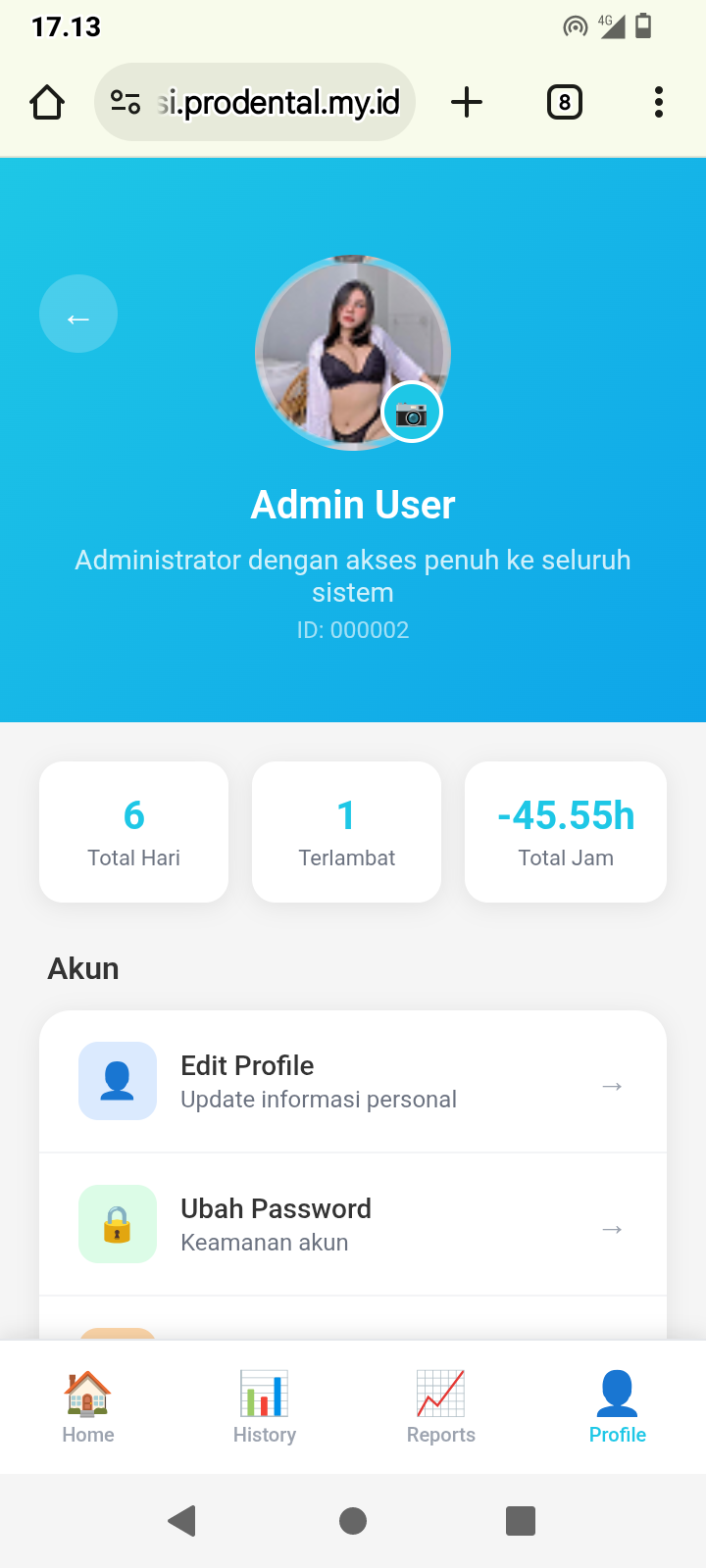Viewport: 706px width, 1568px height.
Task: Change profile photo via camera icon
Action: coord(412,414)
